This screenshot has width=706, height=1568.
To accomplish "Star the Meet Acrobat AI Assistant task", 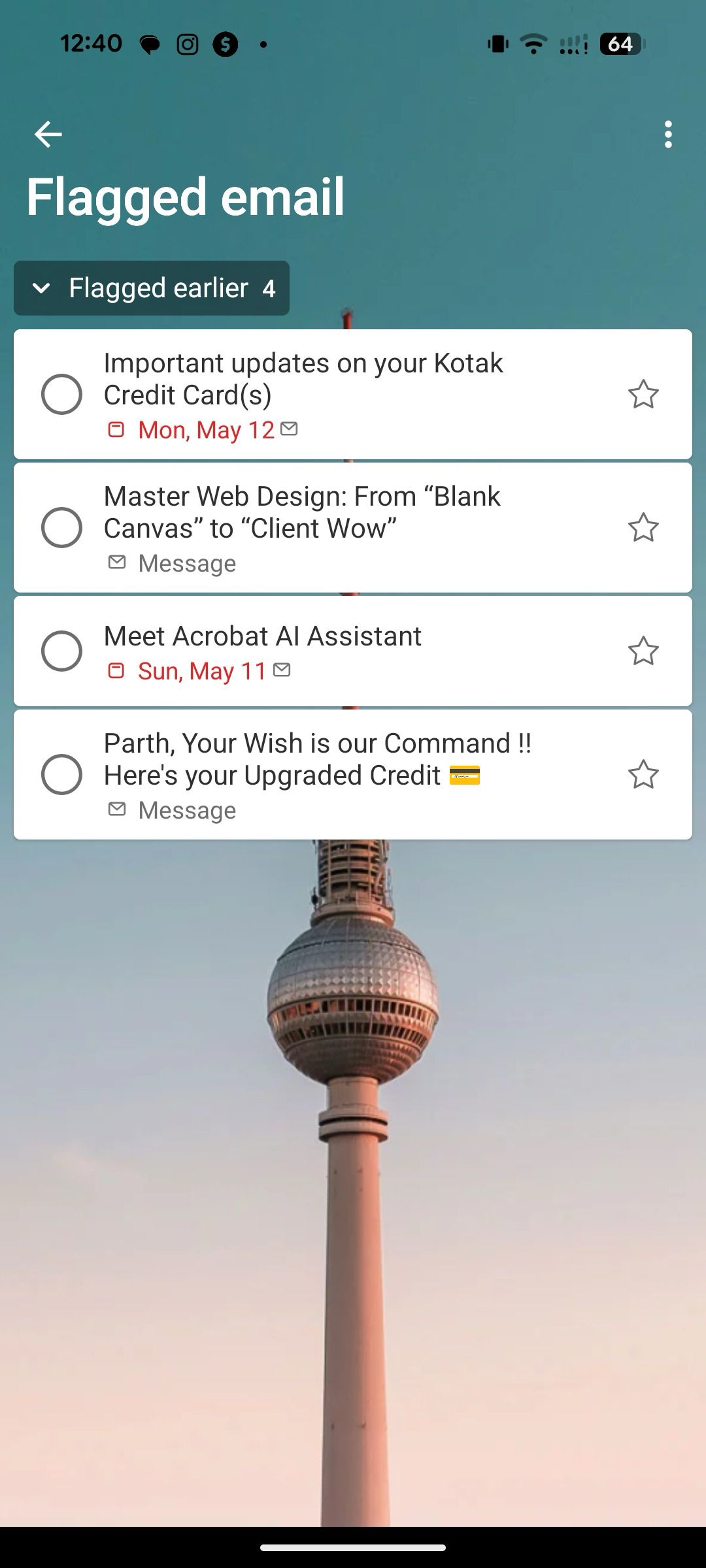I will point(643,651).
